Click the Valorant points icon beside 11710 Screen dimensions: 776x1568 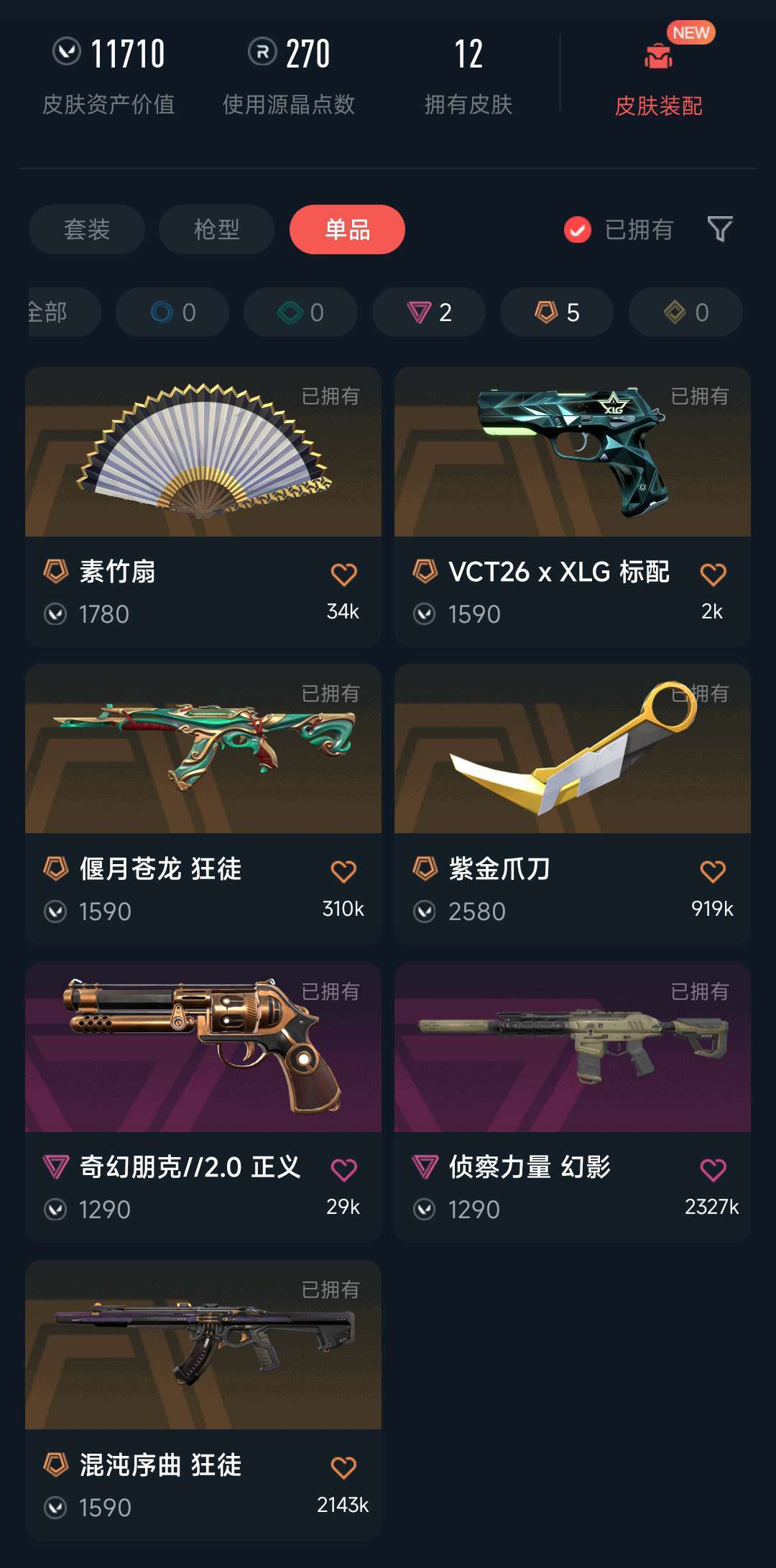[x=65, y=52]
